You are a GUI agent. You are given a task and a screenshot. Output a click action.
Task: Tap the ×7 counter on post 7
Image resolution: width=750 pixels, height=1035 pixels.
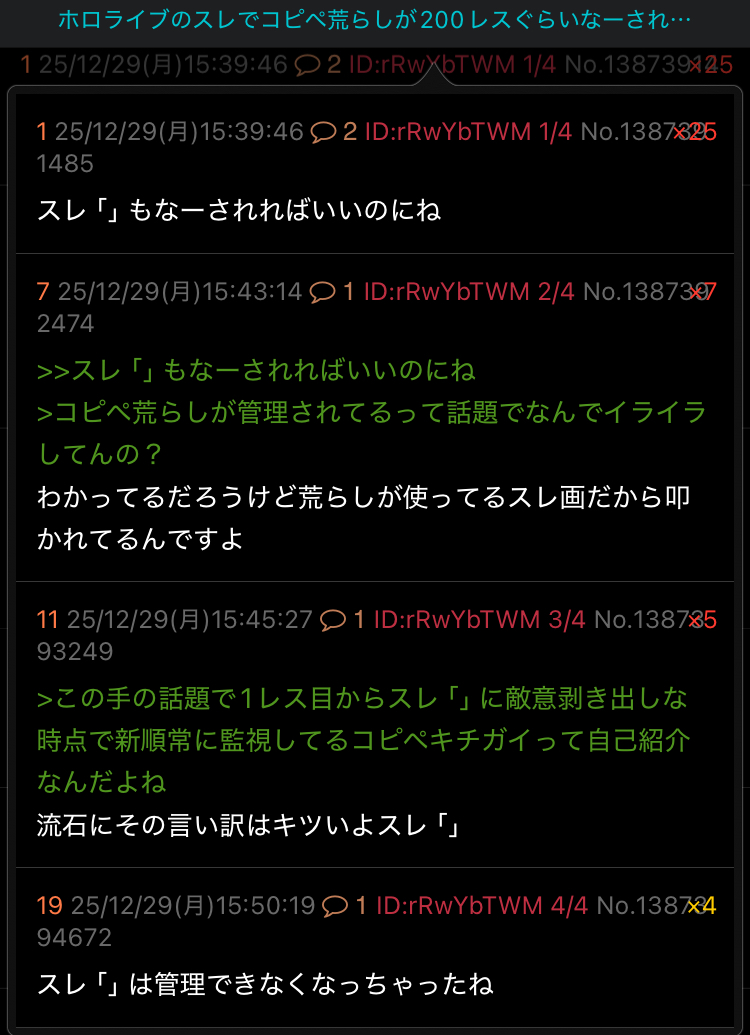[702, 292]
